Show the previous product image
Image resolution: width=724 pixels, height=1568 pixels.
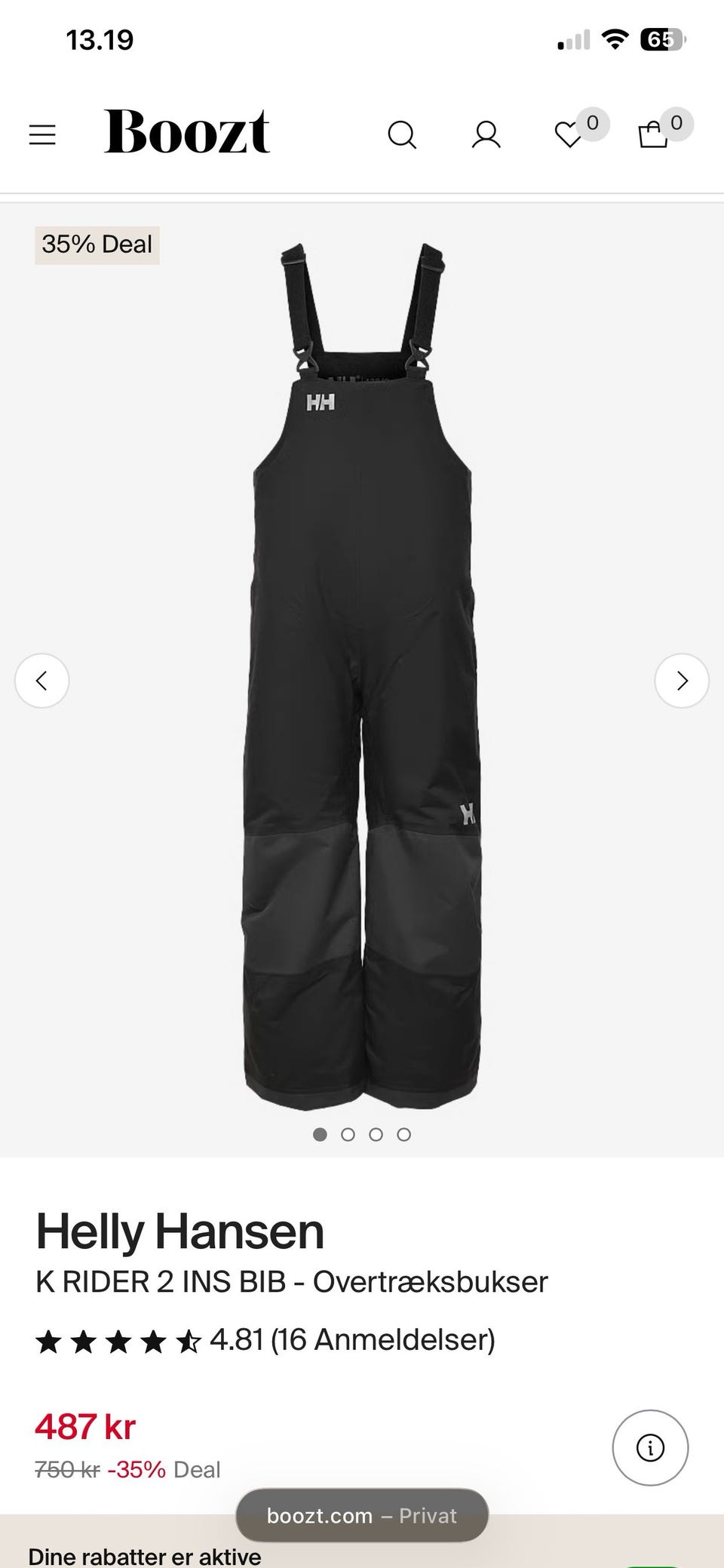pyautogui.click(x=42, y=681)
